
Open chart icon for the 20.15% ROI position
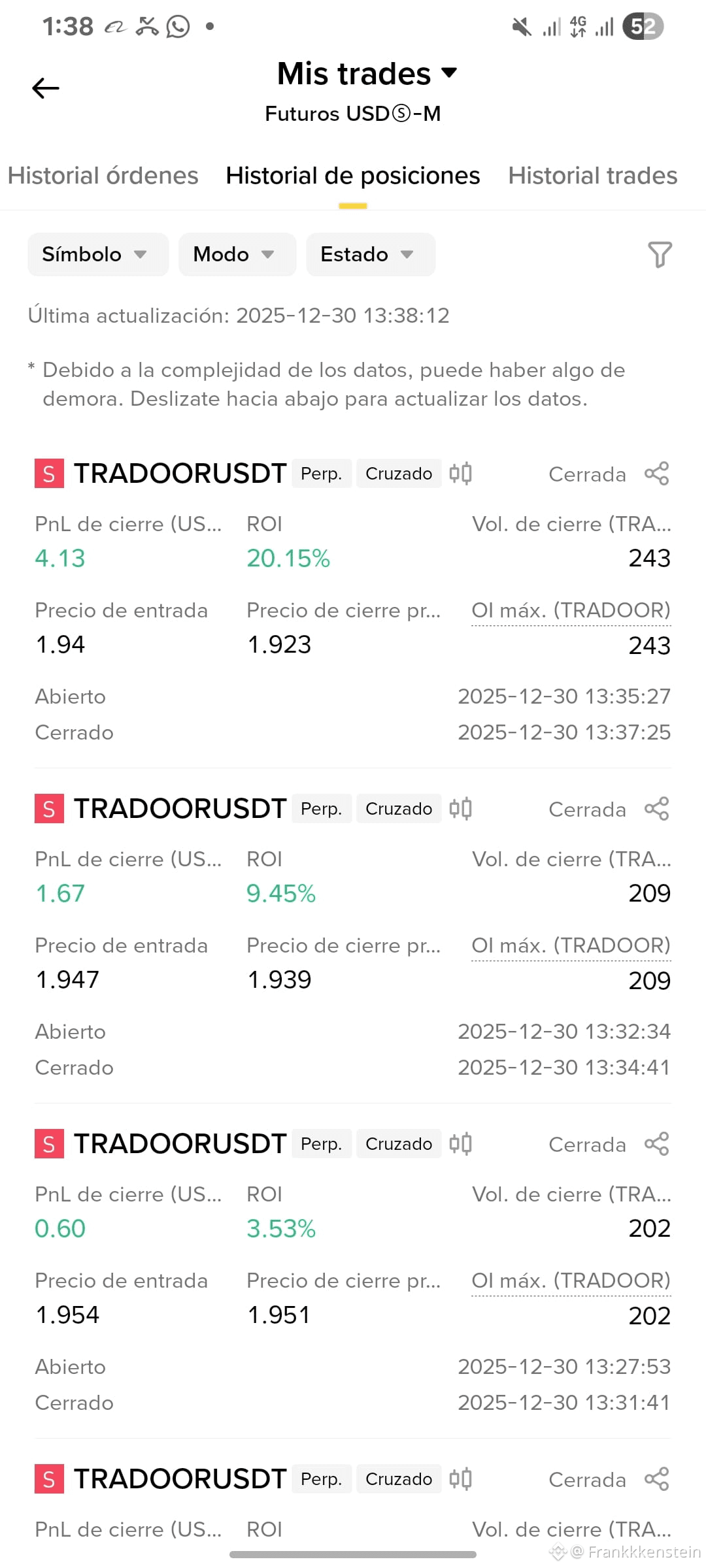tap(461, 473)
